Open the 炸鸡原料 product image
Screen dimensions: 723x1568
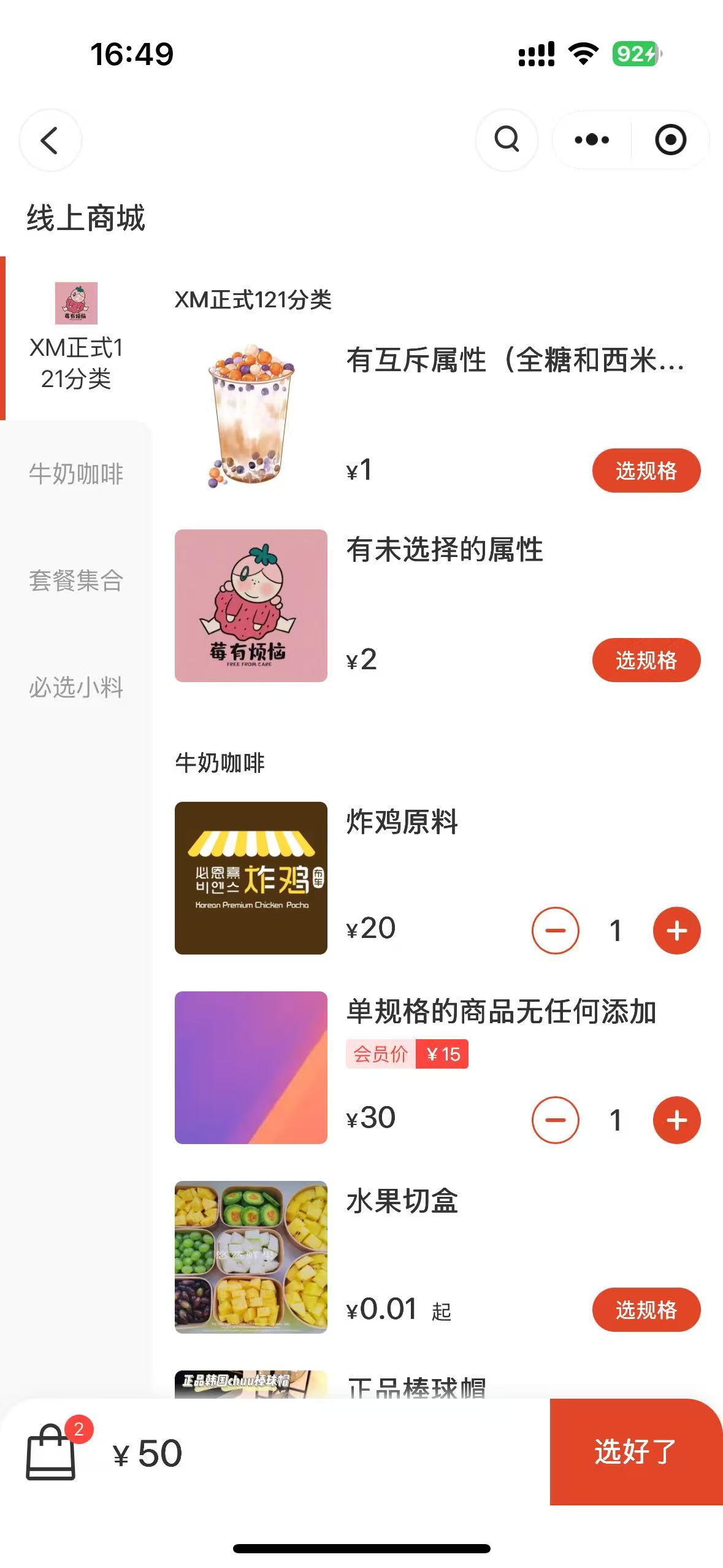pos(251,878)
